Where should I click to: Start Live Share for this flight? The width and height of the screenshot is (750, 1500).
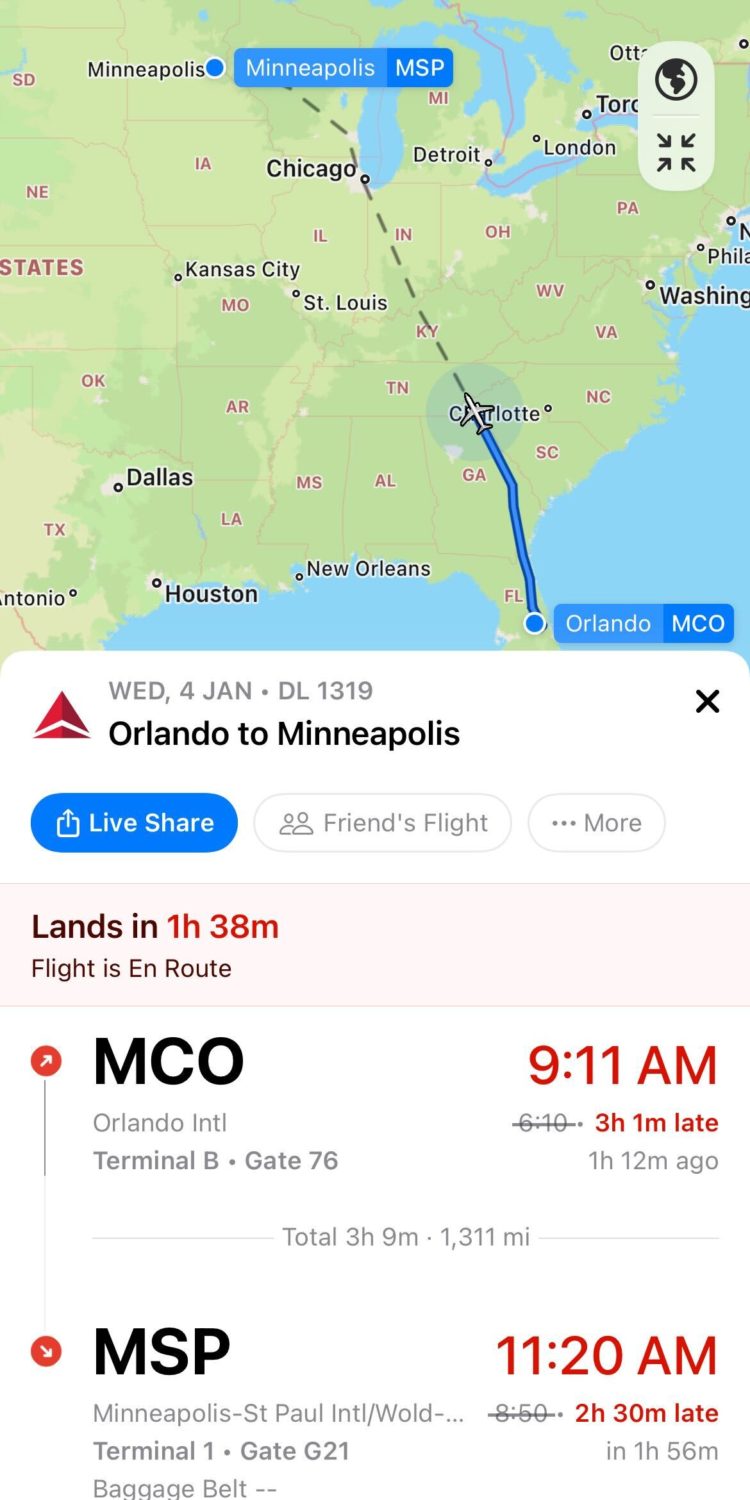pos(133,822)
